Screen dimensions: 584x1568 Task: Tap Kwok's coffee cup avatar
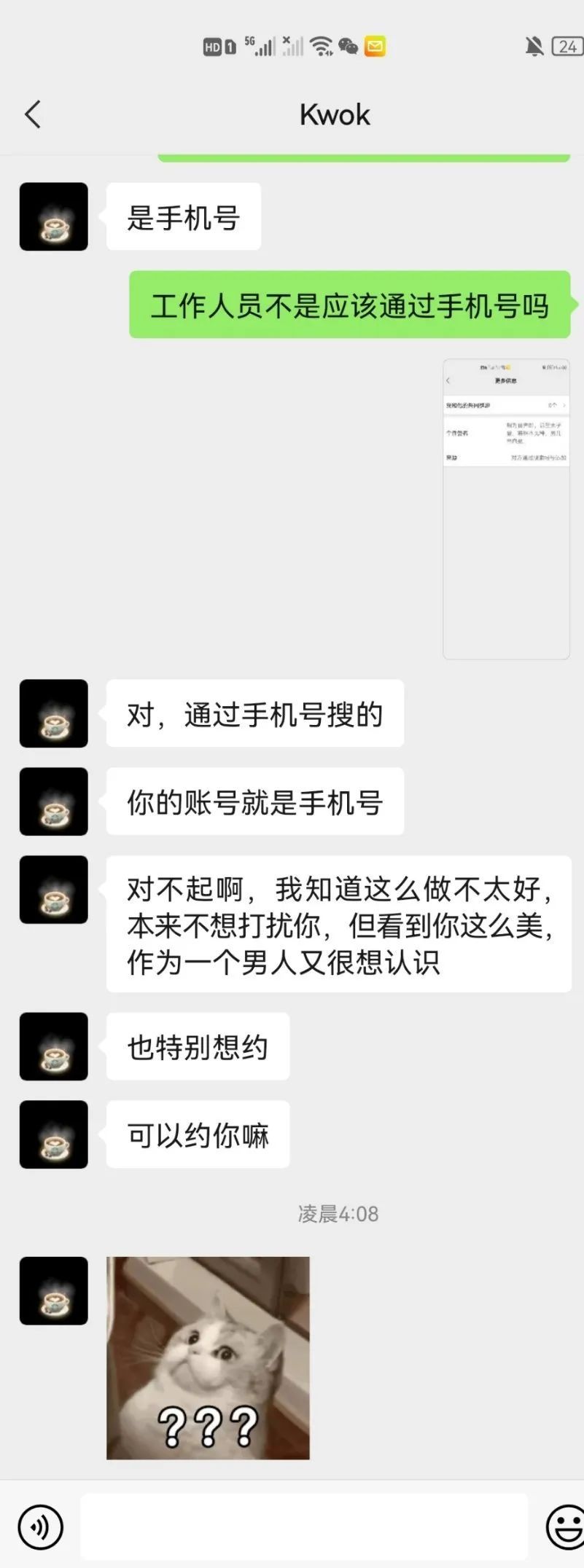(53, 216)
